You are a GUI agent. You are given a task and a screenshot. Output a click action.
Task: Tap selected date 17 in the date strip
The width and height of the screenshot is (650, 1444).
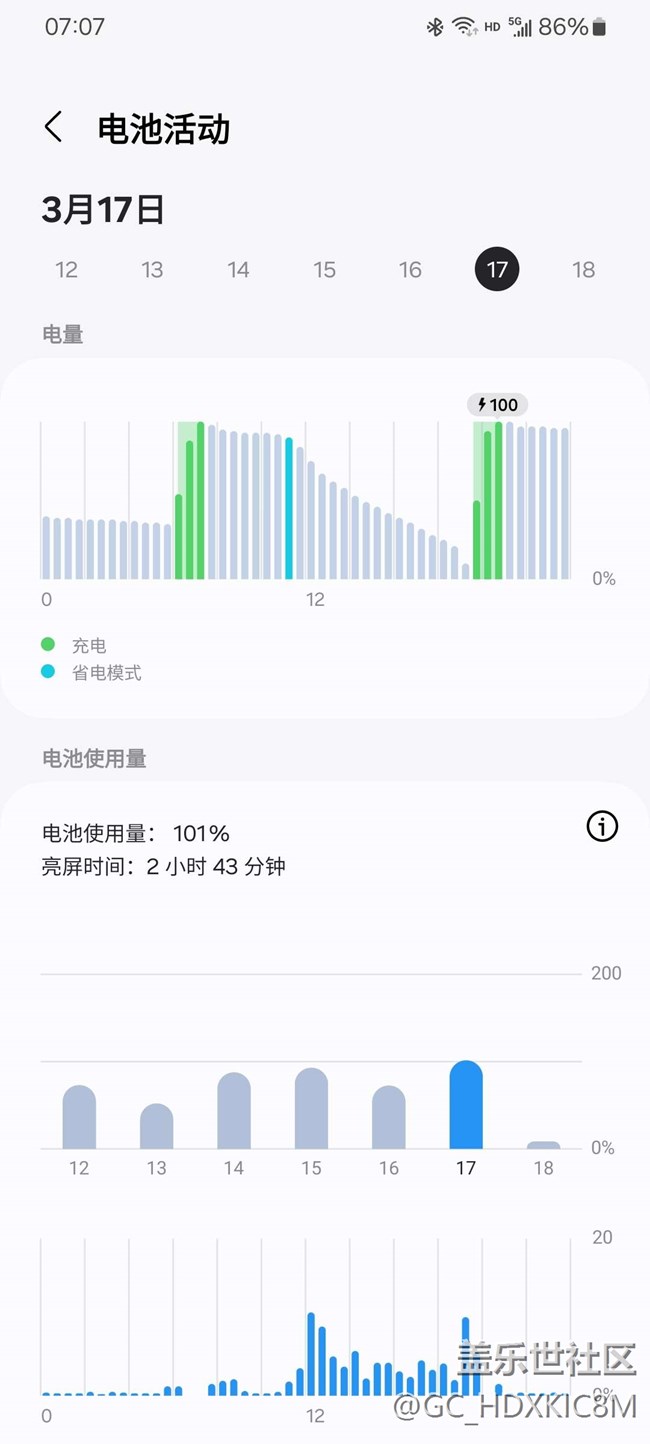497,270
